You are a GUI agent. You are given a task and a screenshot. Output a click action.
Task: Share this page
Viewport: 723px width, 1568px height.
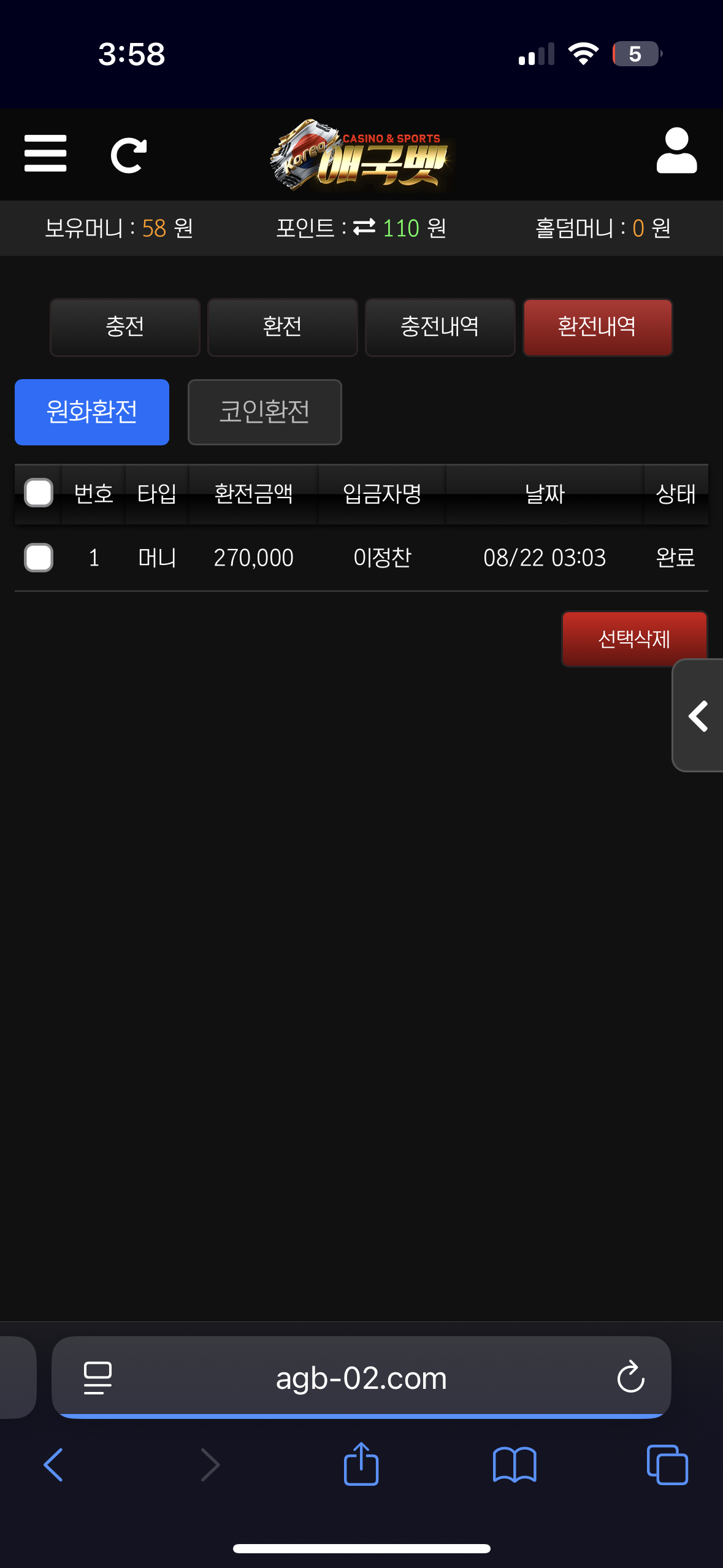pos(361,1464)
